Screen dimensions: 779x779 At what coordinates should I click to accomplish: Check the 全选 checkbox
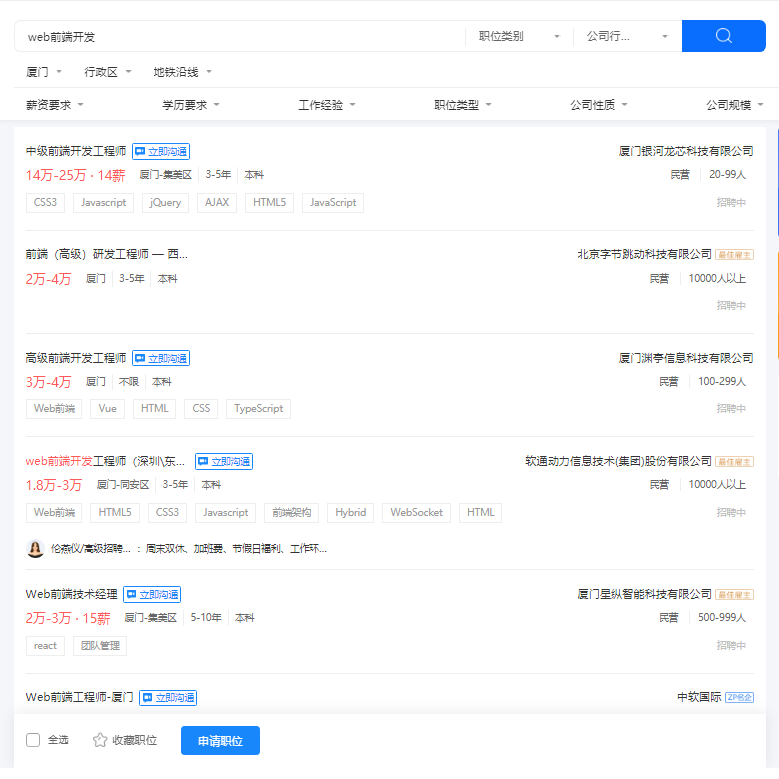(33, 740)
